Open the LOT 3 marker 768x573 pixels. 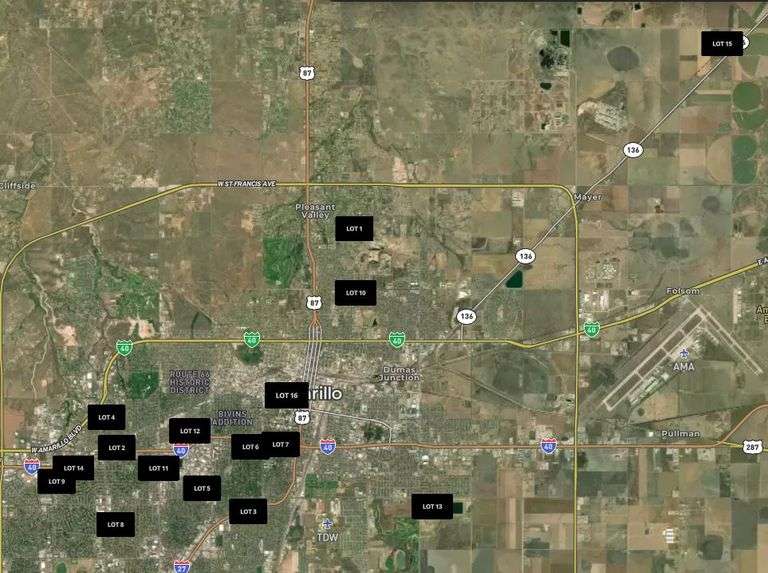[x=248, y=511]
